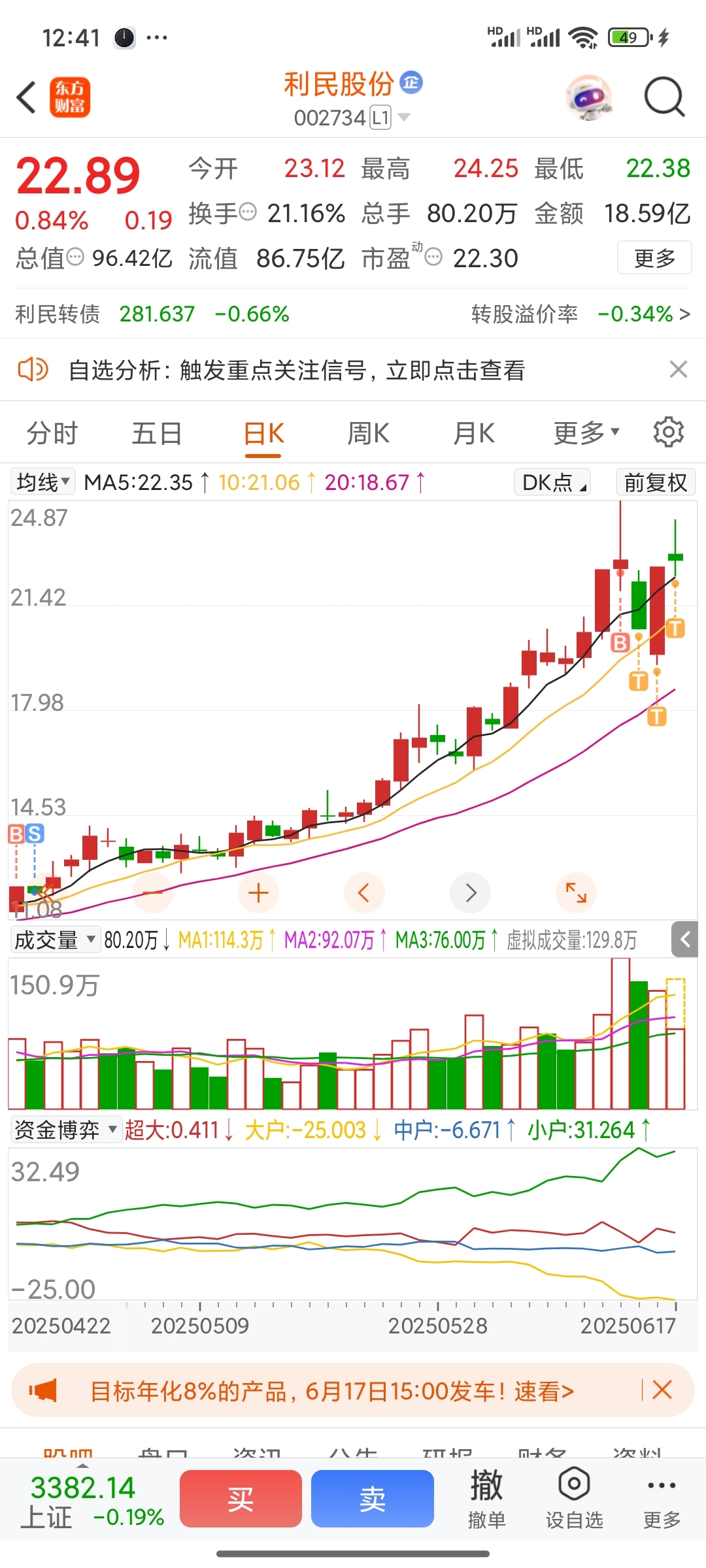The image size is (706, 1568).
Task: Switch to the 周K chart tab
Action: tap(368, 433)
